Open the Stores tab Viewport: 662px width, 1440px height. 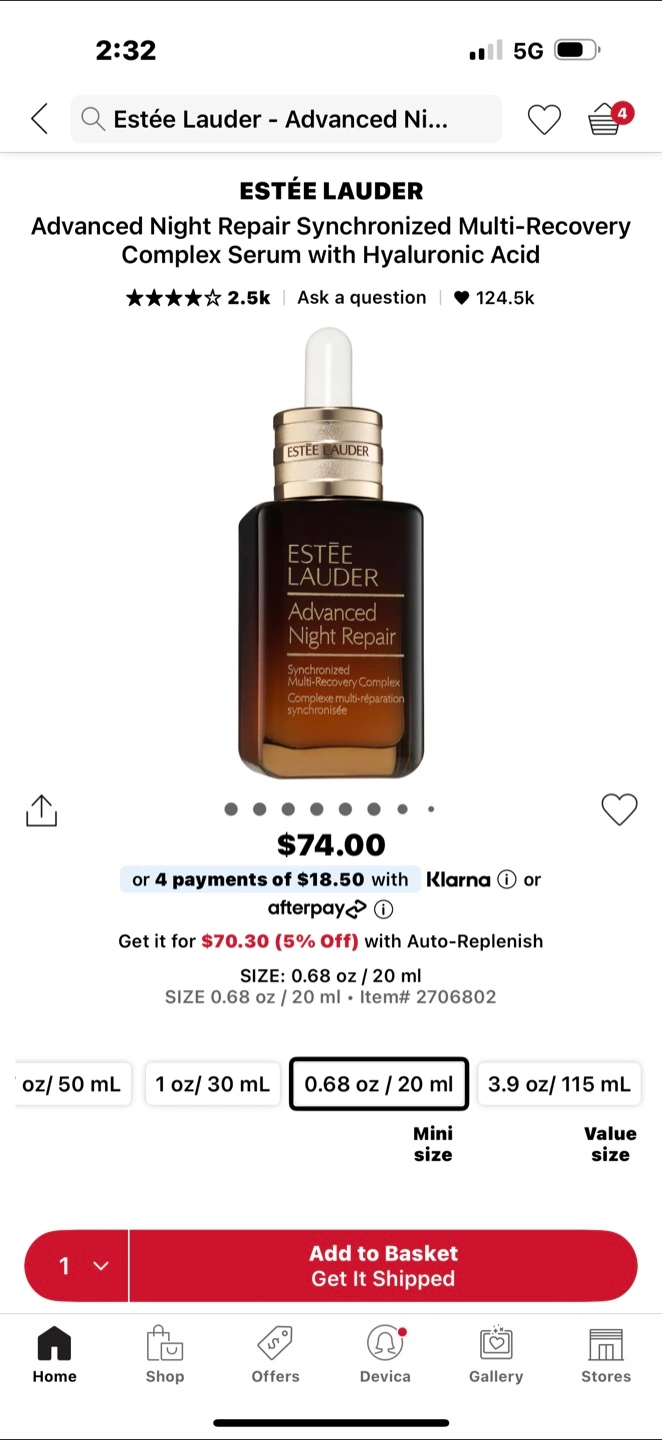(606, 1355)
